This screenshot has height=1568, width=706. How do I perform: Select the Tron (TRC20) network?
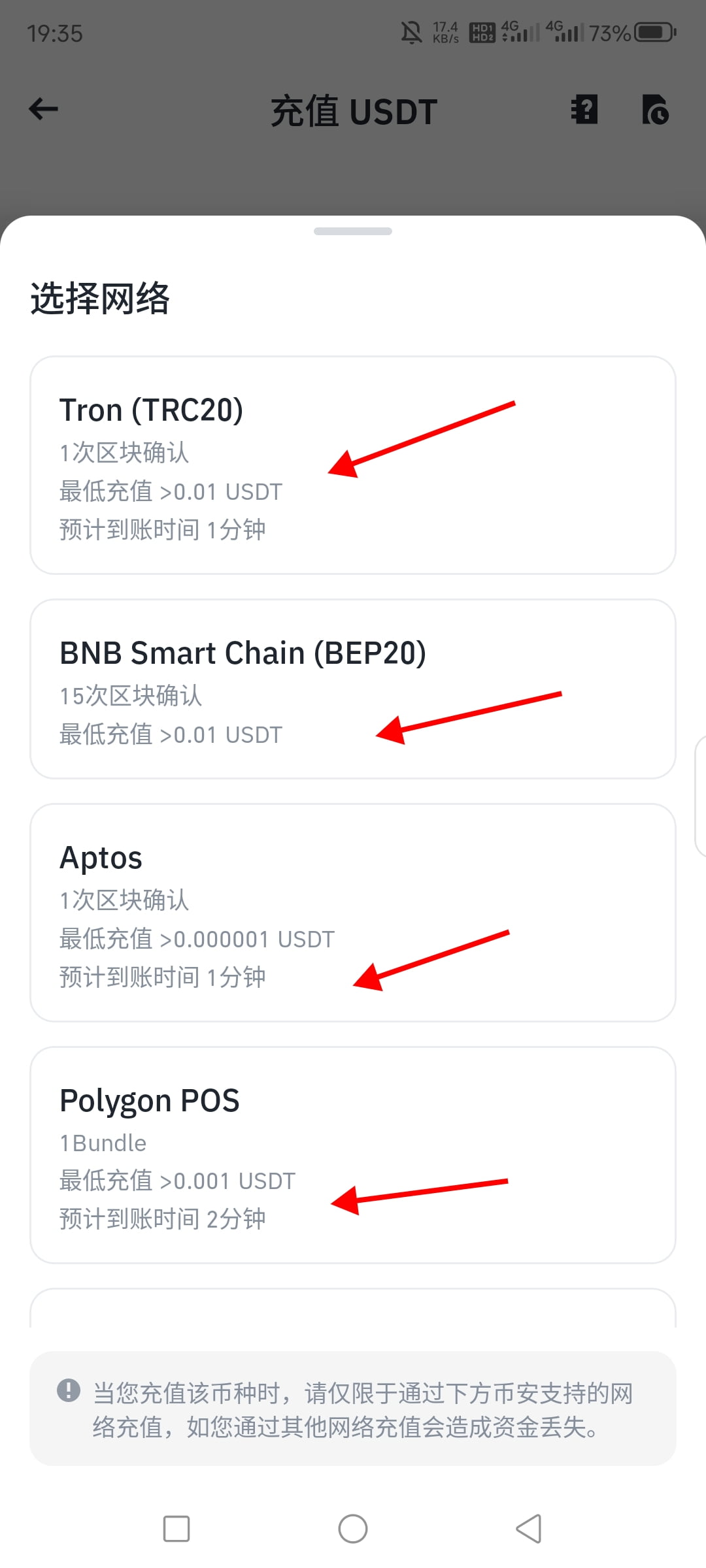(x=353, y=464)
